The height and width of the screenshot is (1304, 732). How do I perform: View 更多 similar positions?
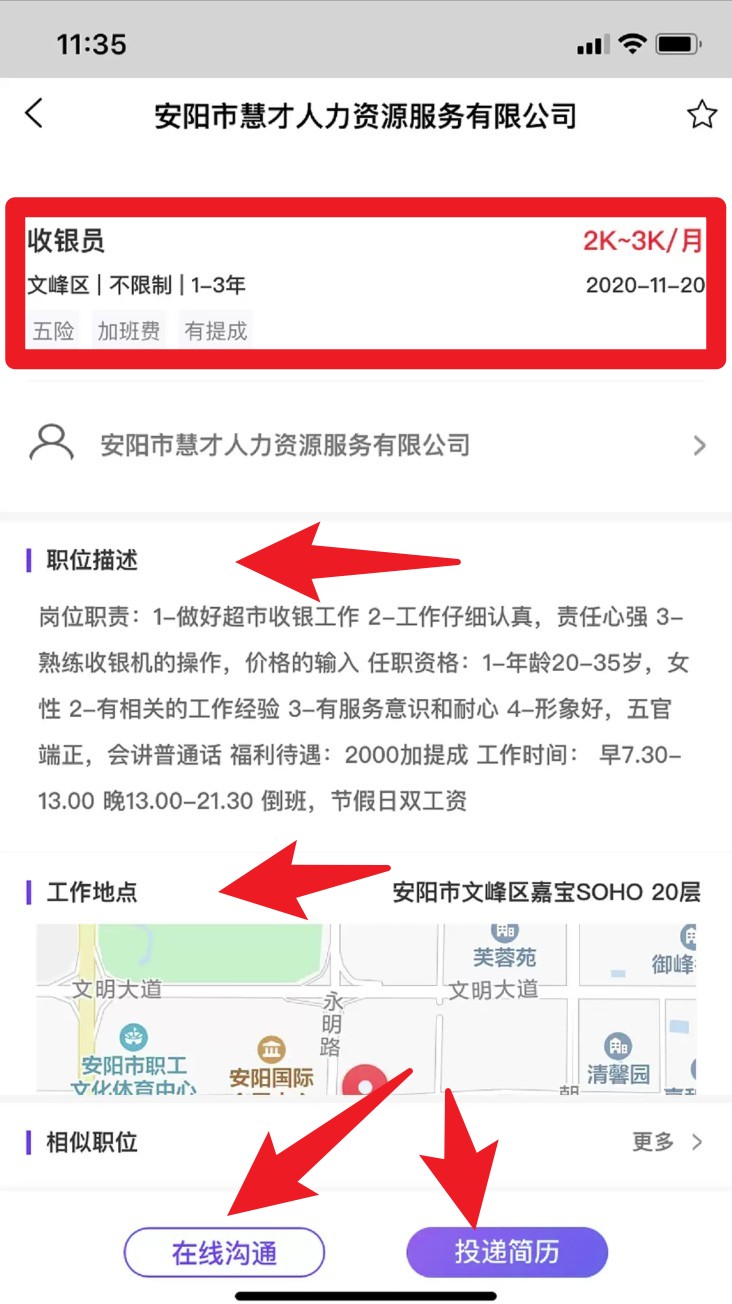[667, 1142]
